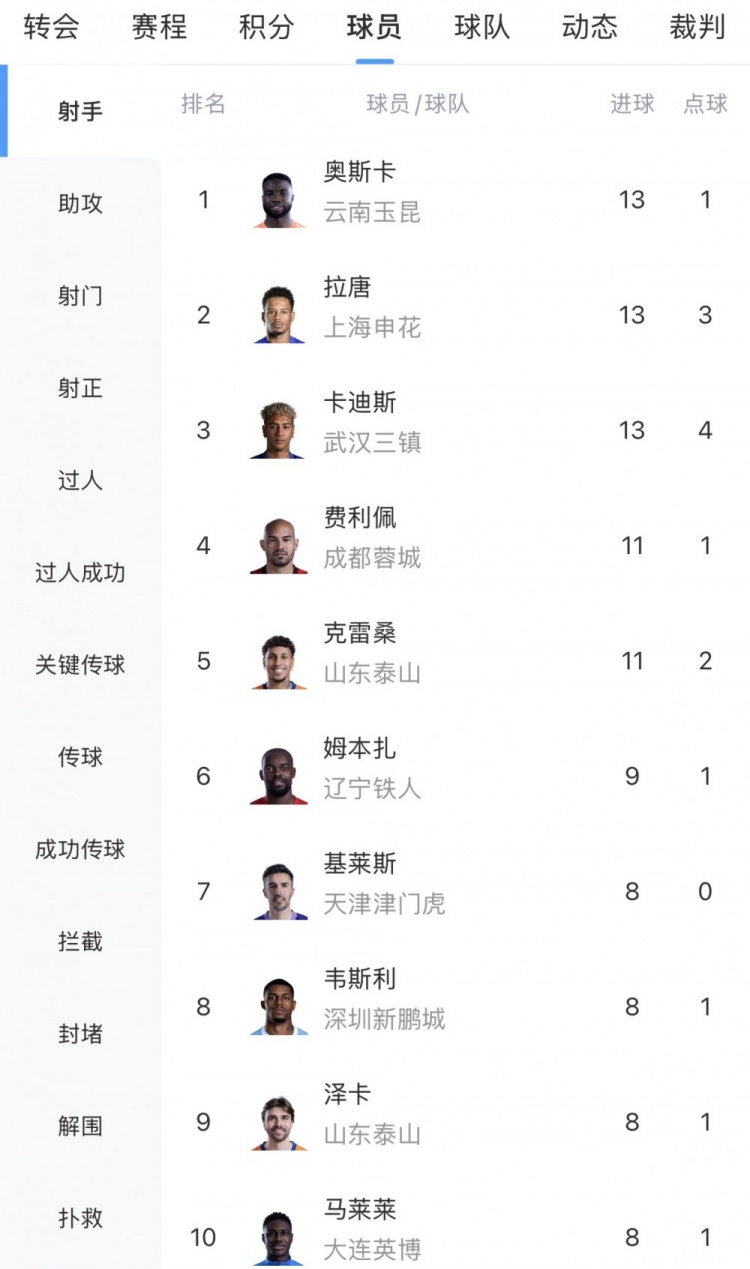
Task: Switch to the 转会 tab
Action: (51, 27)
